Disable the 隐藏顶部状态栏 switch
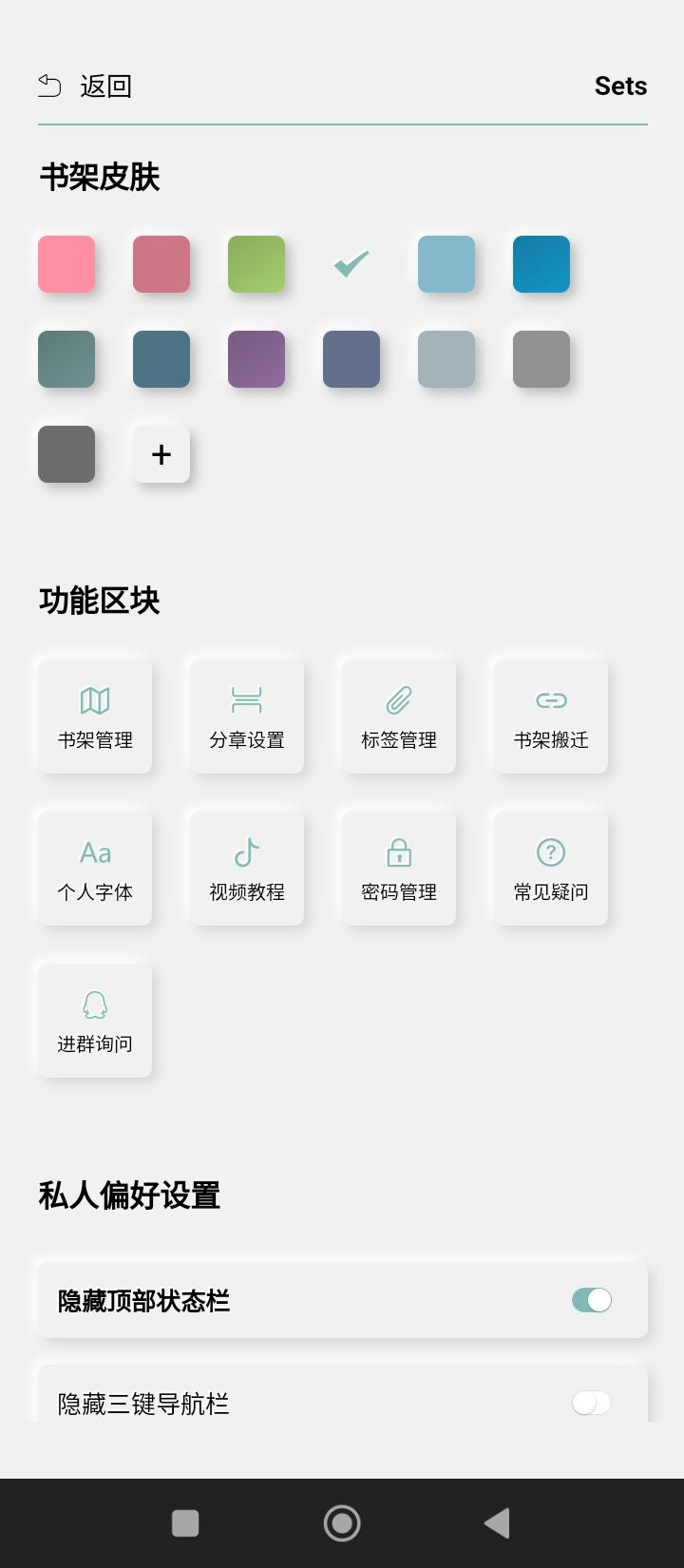The image size is (684, 1568). [591, 1300]
